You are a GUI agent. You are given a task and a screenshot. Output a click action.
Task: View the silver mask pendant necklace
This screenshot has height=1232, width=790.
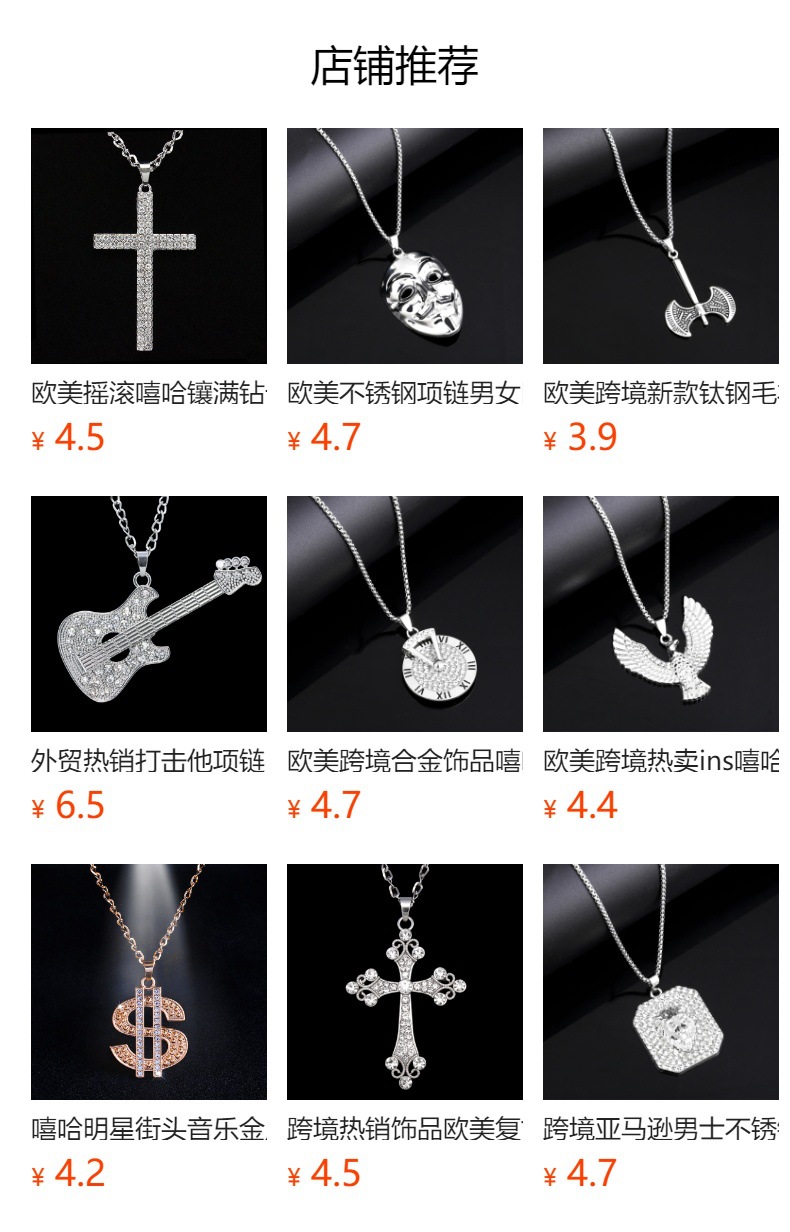pos(404,246)
